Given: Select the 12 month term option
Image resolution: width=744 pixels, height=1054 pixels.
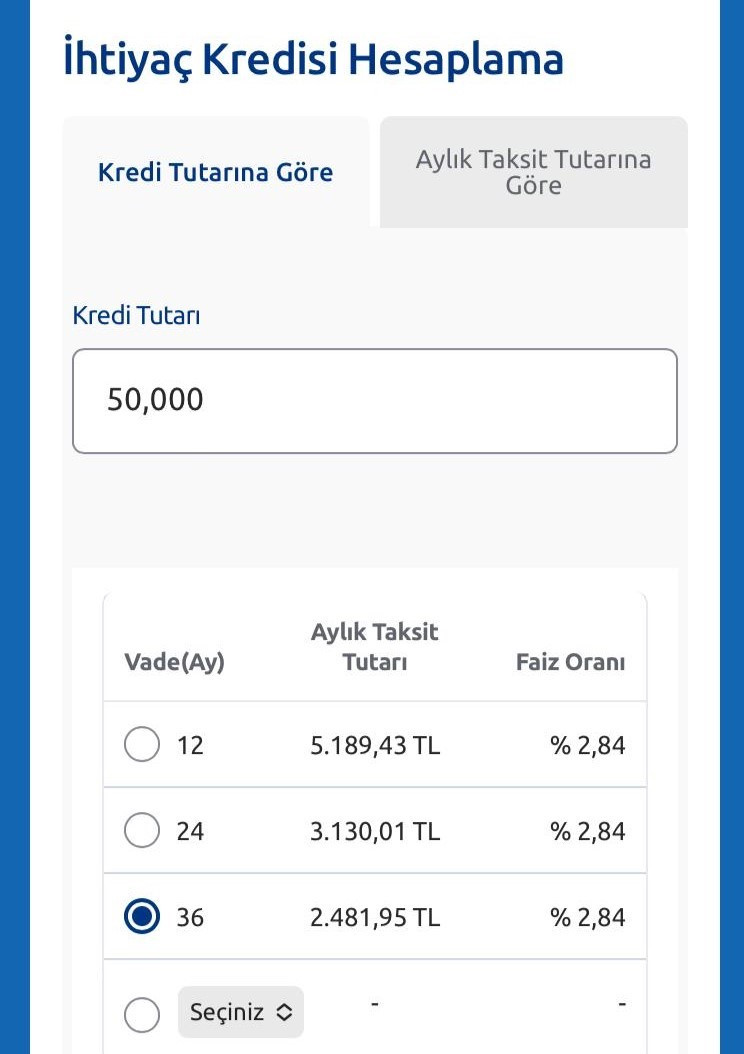Looking at the screenshot, I should [142, 744].
